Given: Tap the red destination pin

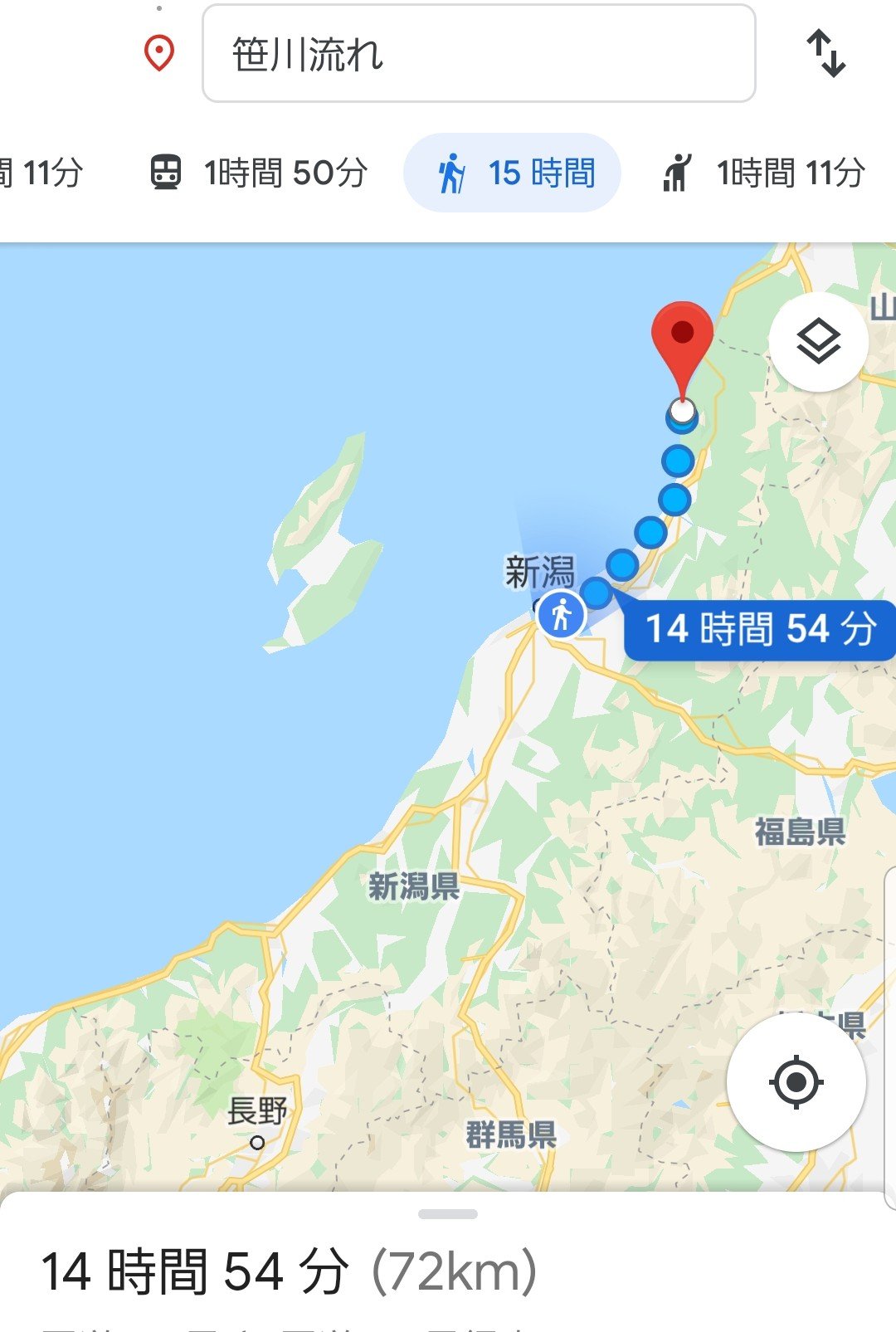Looking at the screenshot, I should 682,338.
